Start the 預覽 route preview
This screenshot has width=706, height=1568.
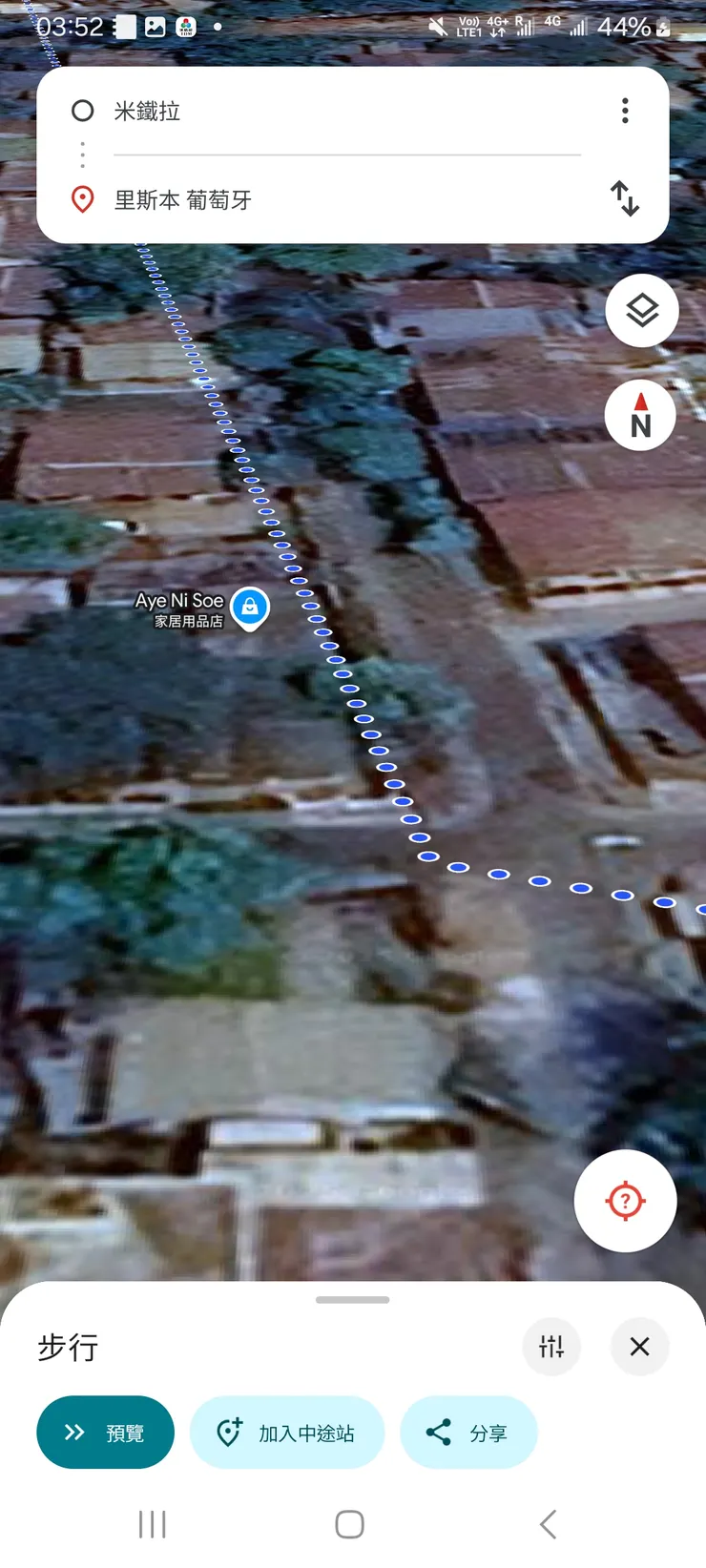pos(105,1433)
